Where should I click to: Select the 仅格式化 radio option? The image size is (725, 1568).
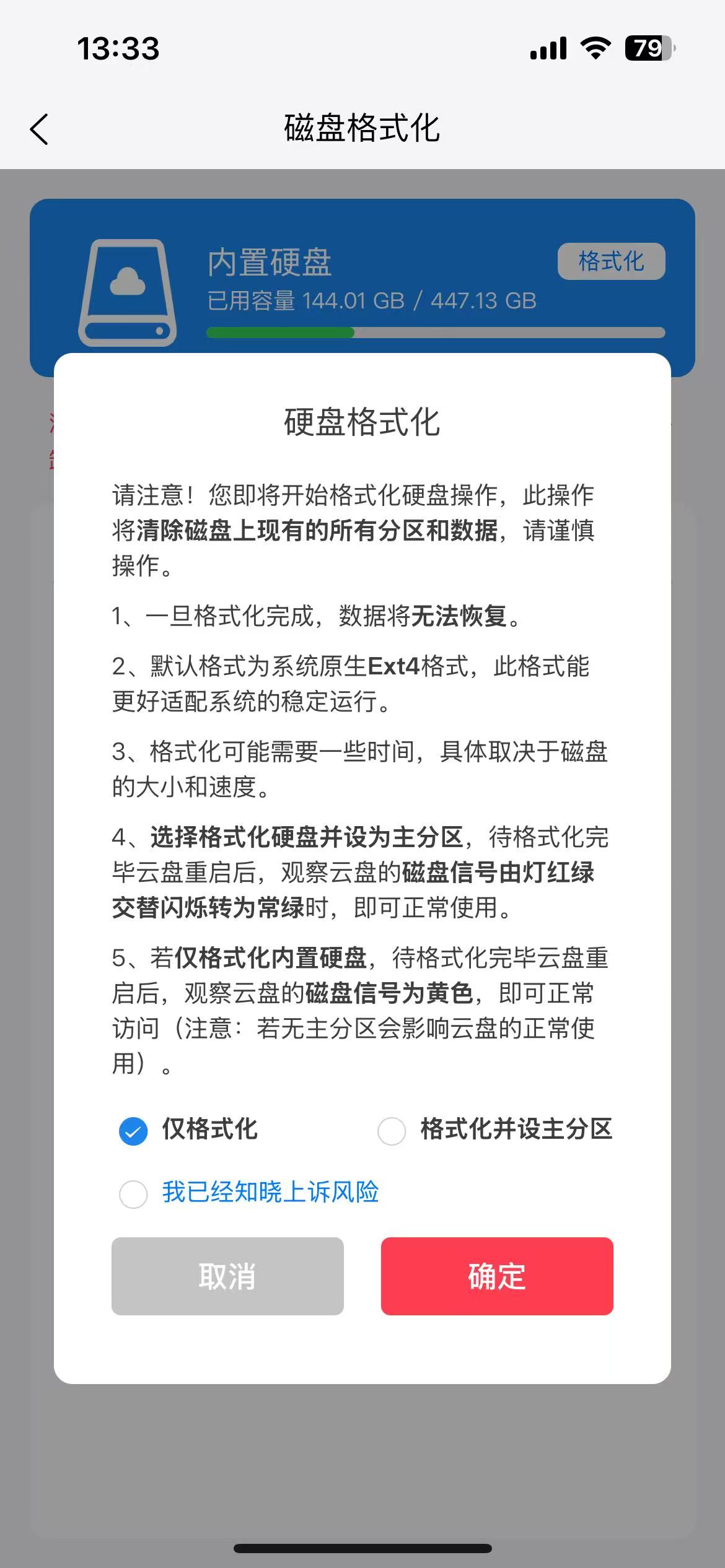[133, 1131]
